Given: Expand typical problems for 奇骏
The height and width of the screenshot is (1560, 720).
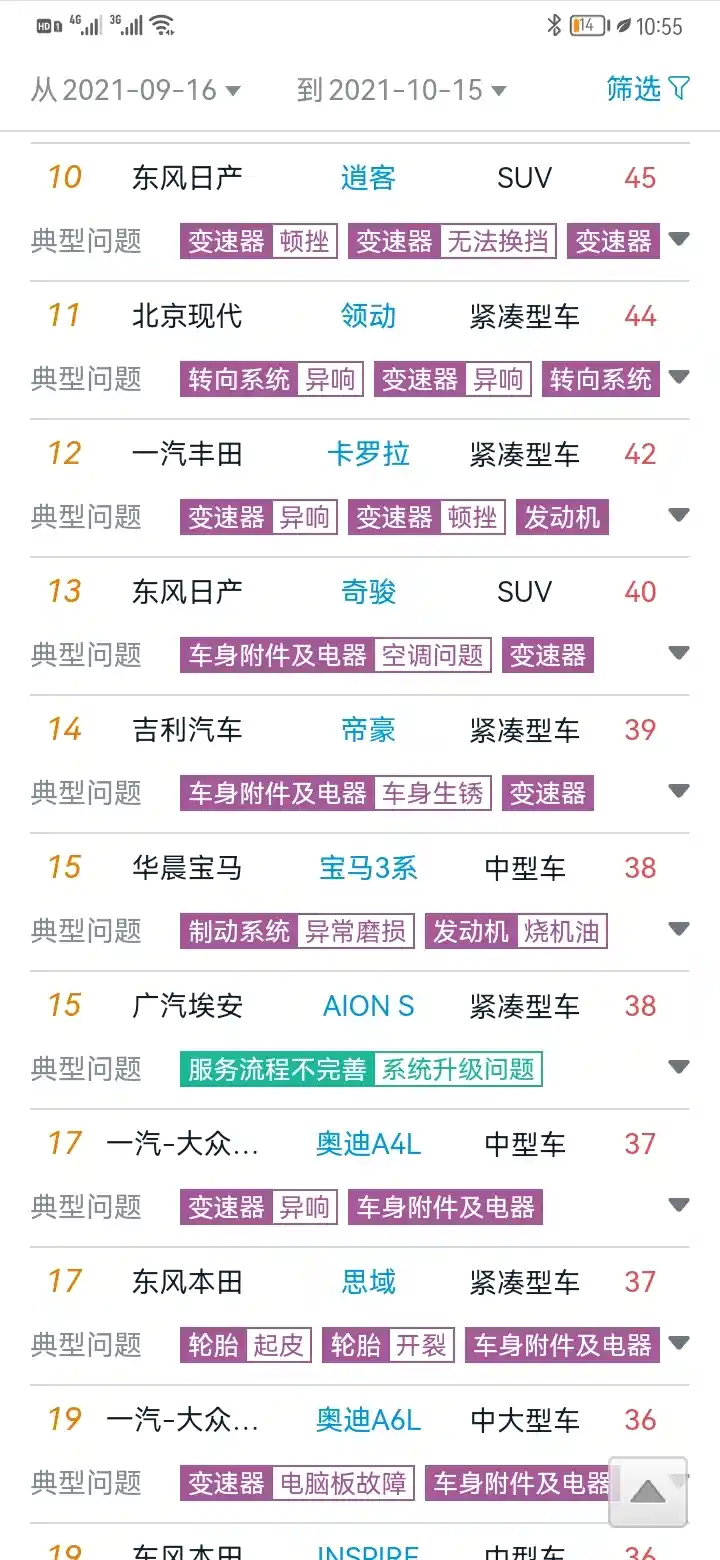Looking at the screenshot, I should click(679, 653).
